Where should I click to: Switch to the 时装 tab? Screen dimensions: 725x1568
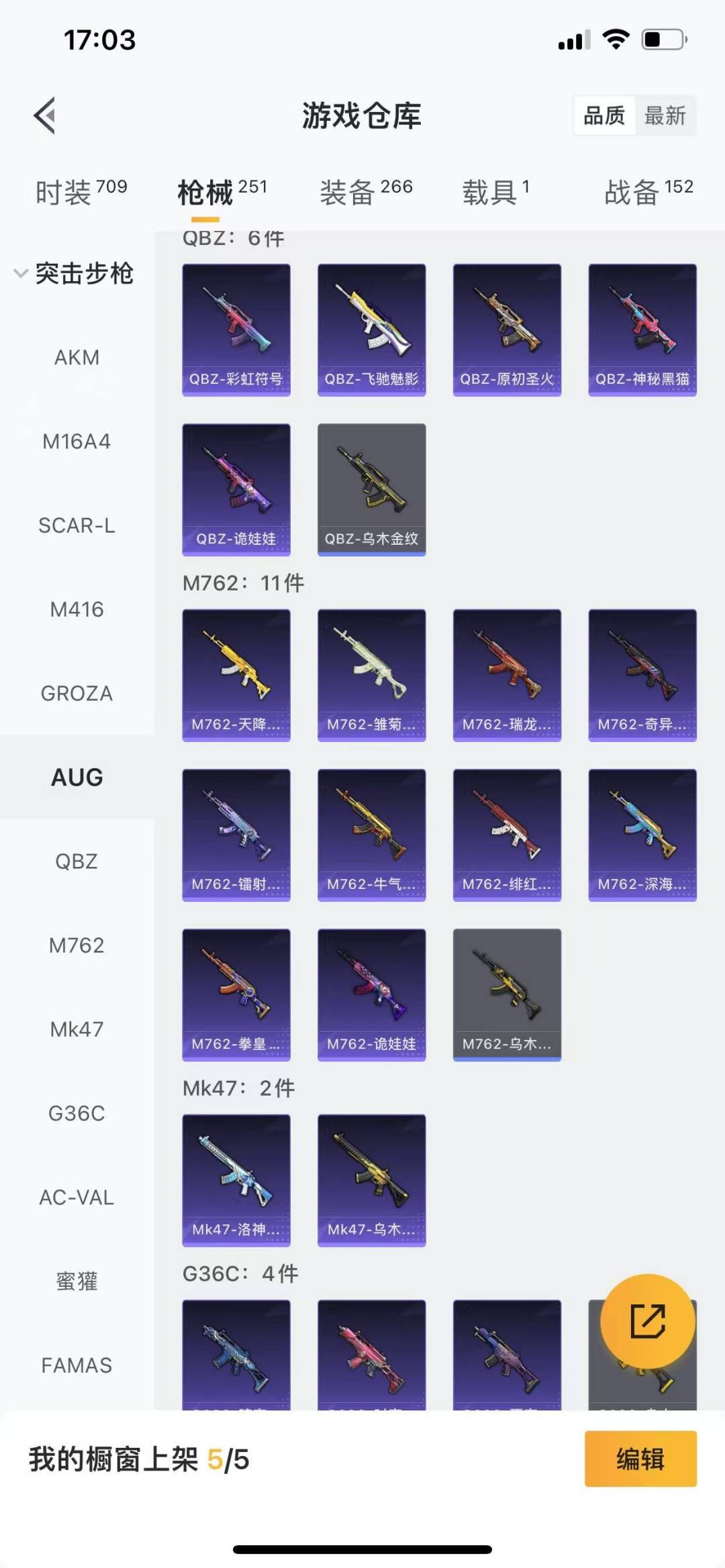(x=81, y=192)
